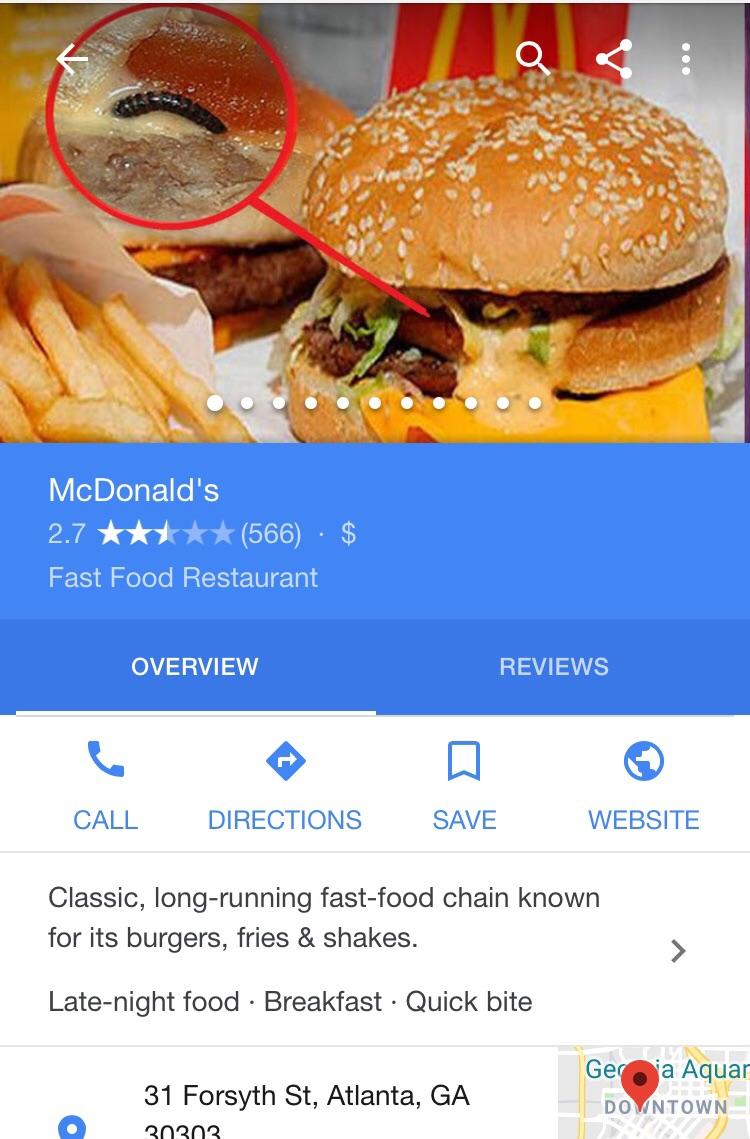Open the three-dot overflow menu
Screen dimensions: 750x1139
click(x=686, y=60)
